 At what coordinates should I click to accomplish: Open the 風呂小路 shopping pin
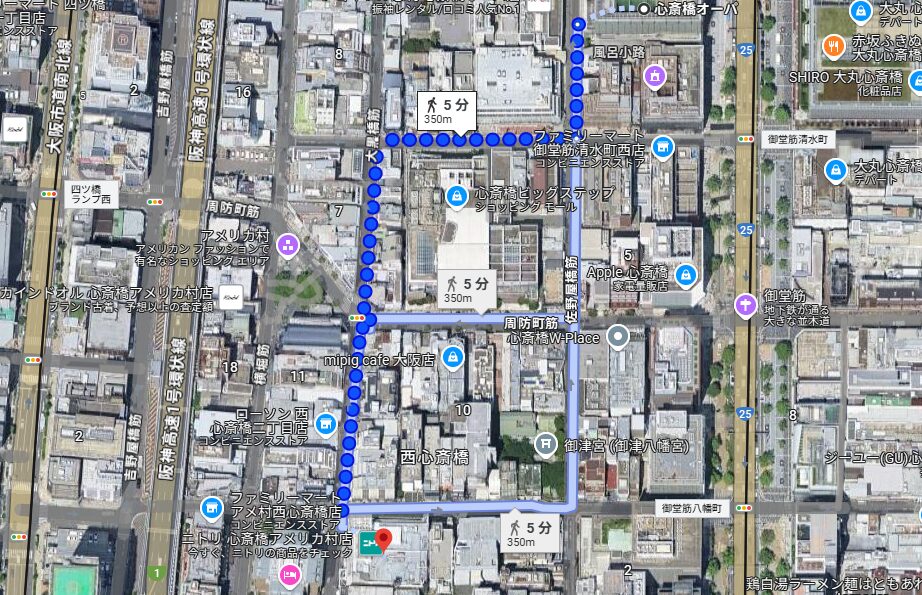coord(655,73)
